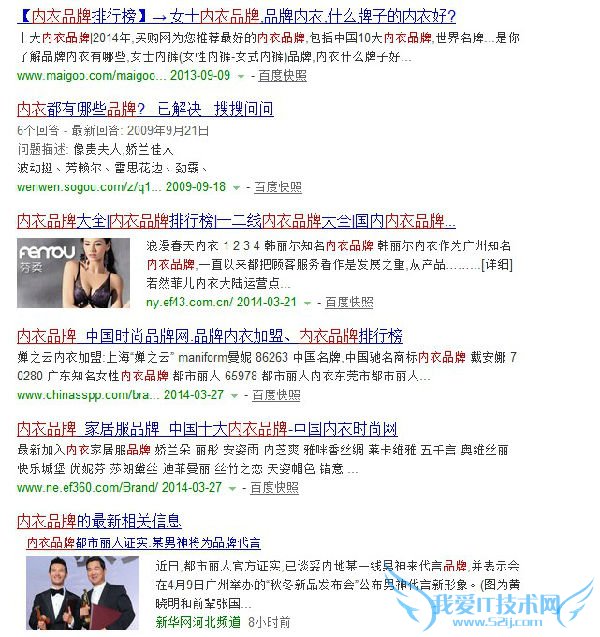View 百度快照 for the sogou.com result
600x637 pixels.
(277, 187)
